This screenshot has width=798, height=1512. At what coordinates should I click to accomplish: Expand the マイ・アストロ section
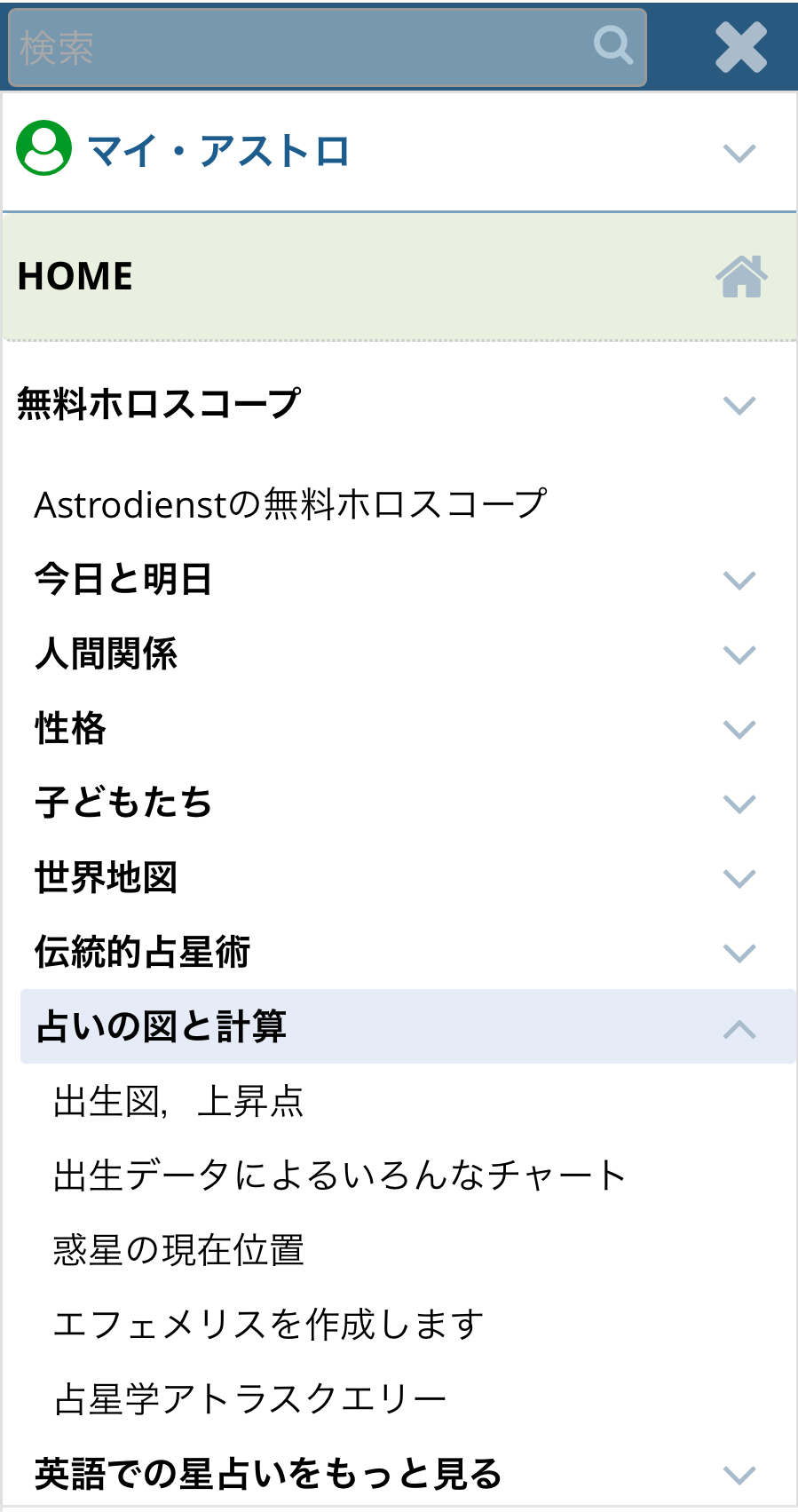(399, 152)
